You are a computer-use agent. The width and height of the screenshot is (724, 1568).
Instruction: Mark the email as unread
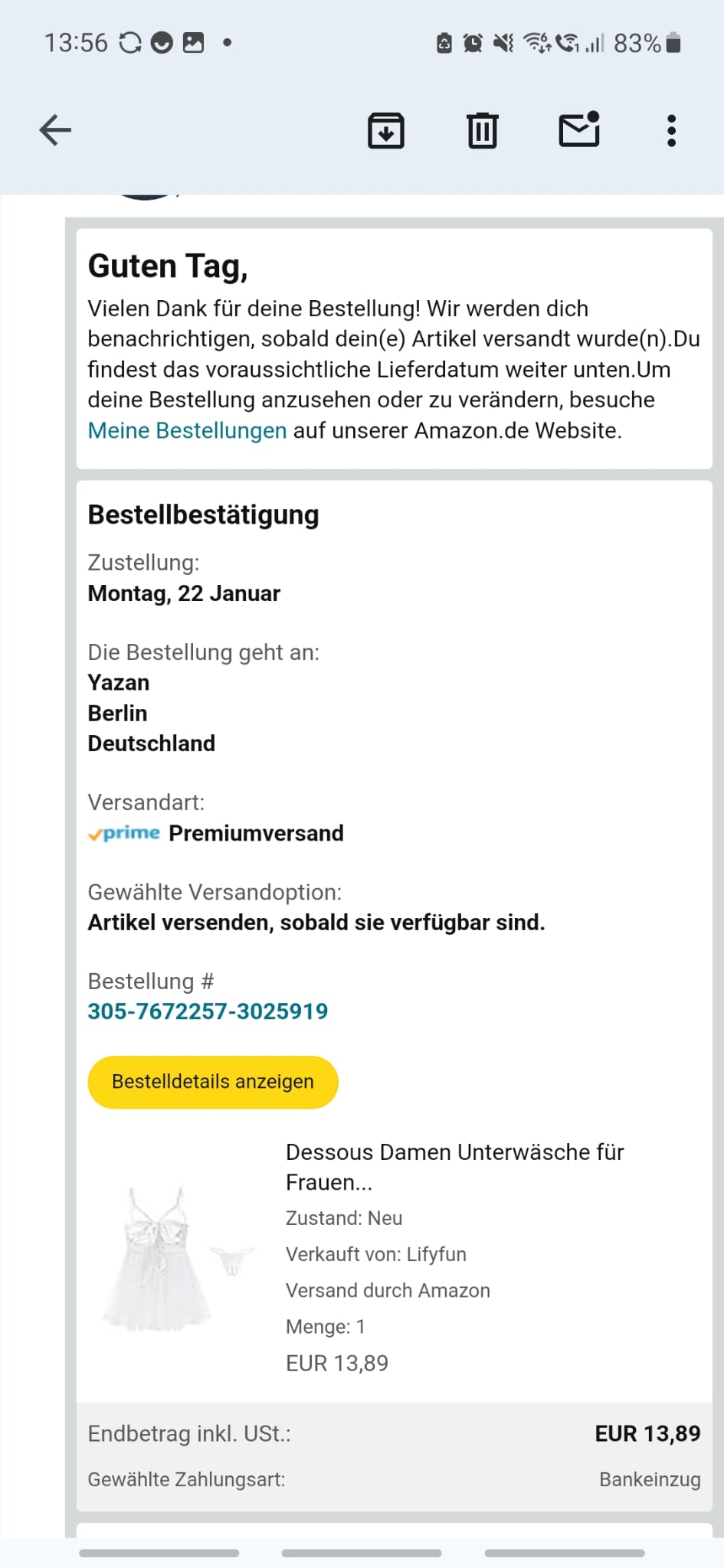(x=579, y=129)
